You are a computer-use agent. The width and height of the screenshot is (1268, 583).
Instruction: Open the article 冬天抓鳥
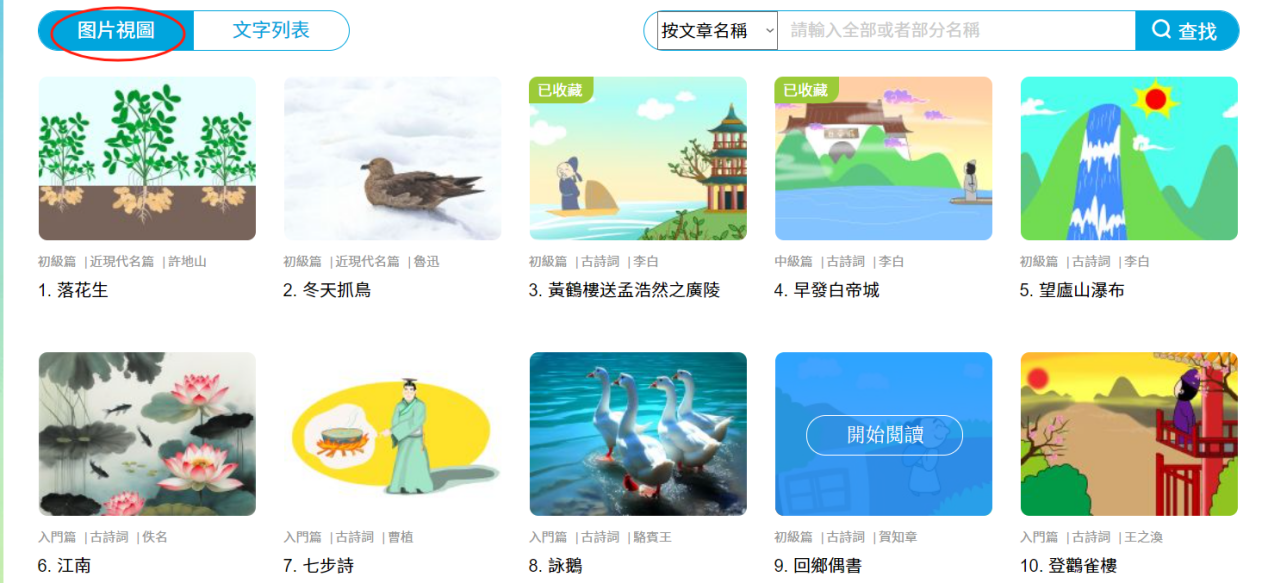click(x=392, y=158)
